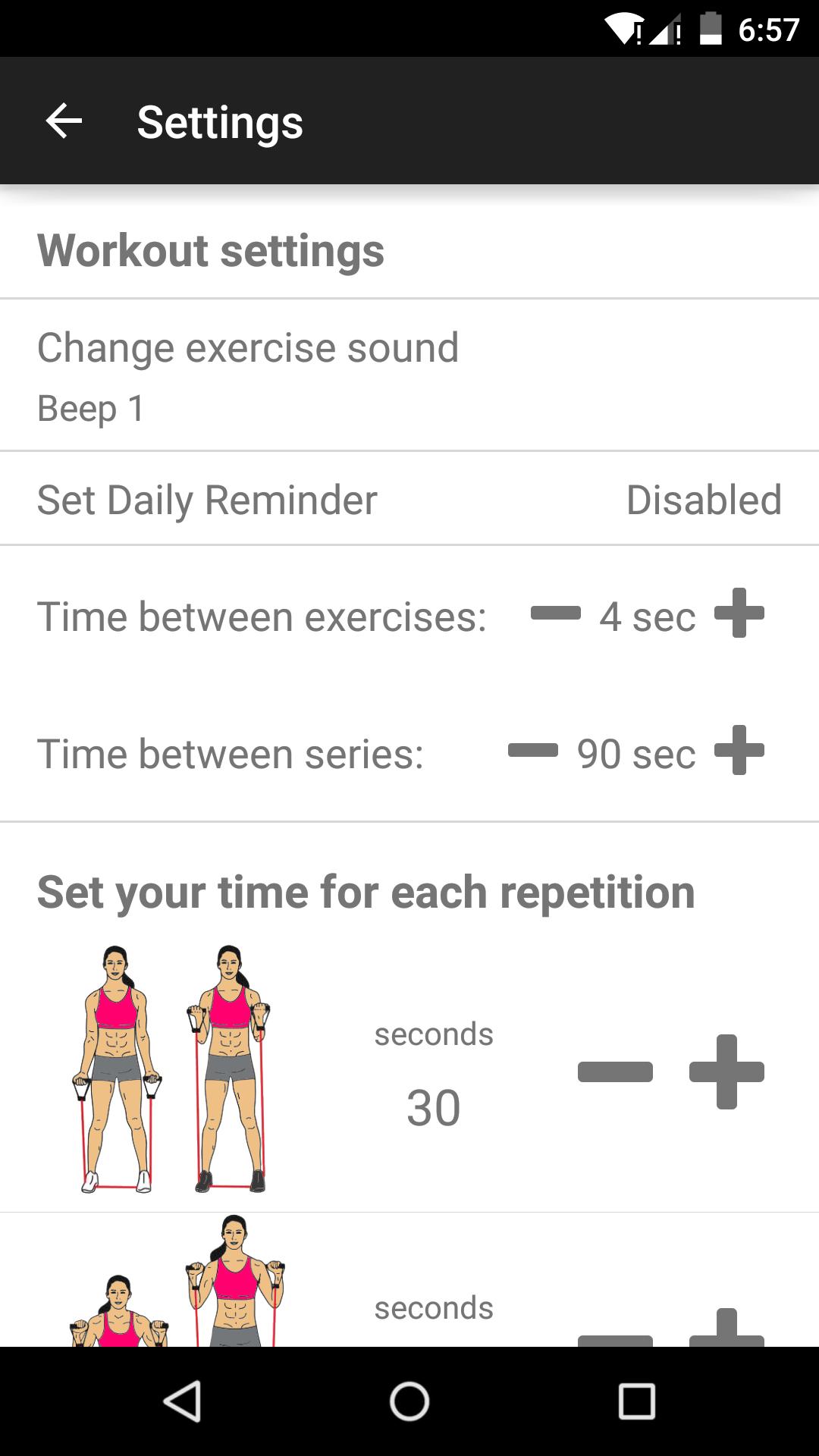Adjust the 4 sec exercise interval value
The image size is (819, 1456).
click(646, 616)
